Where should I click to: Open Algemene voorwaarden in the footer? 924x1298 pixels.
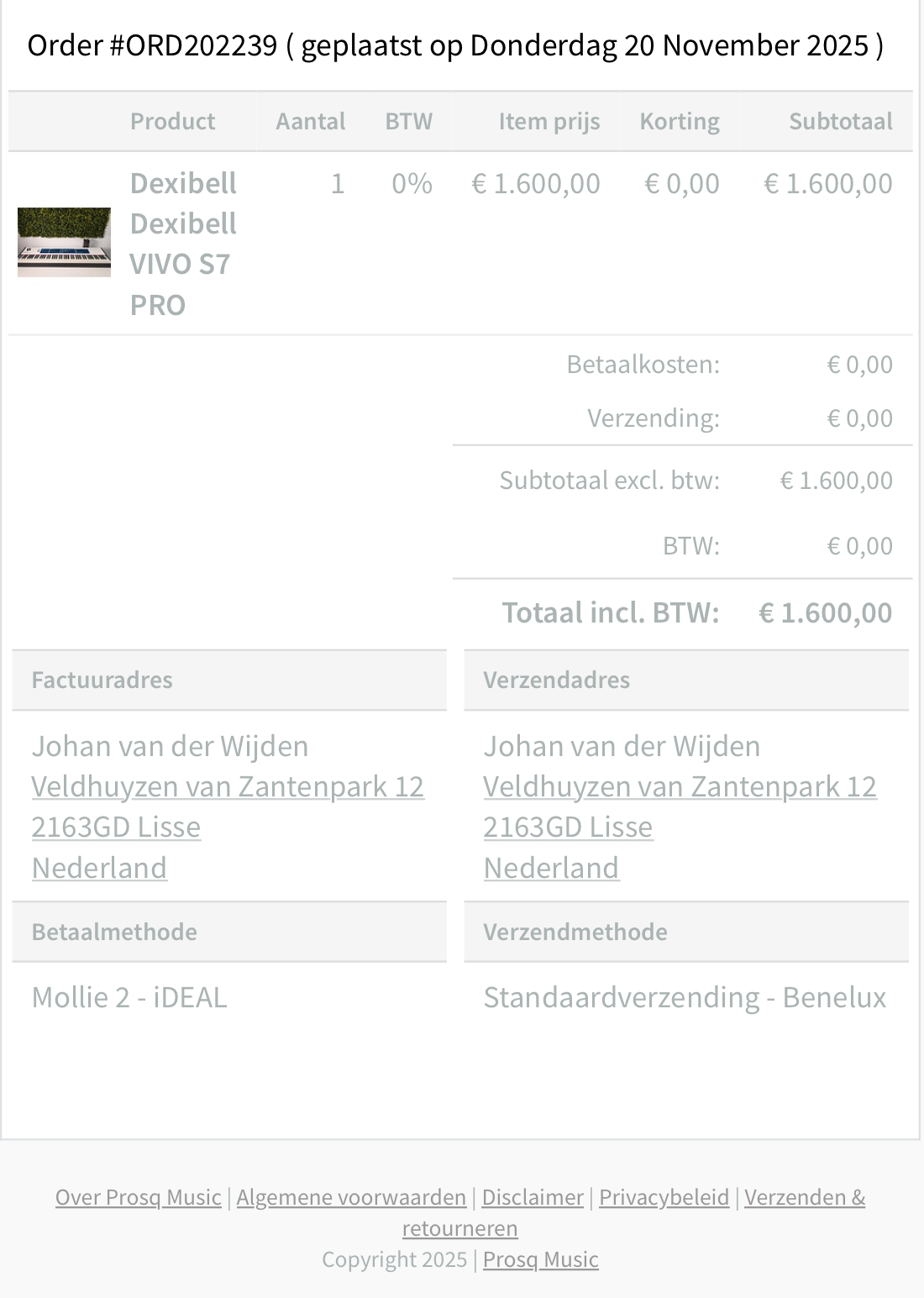tap(351, 1196)
